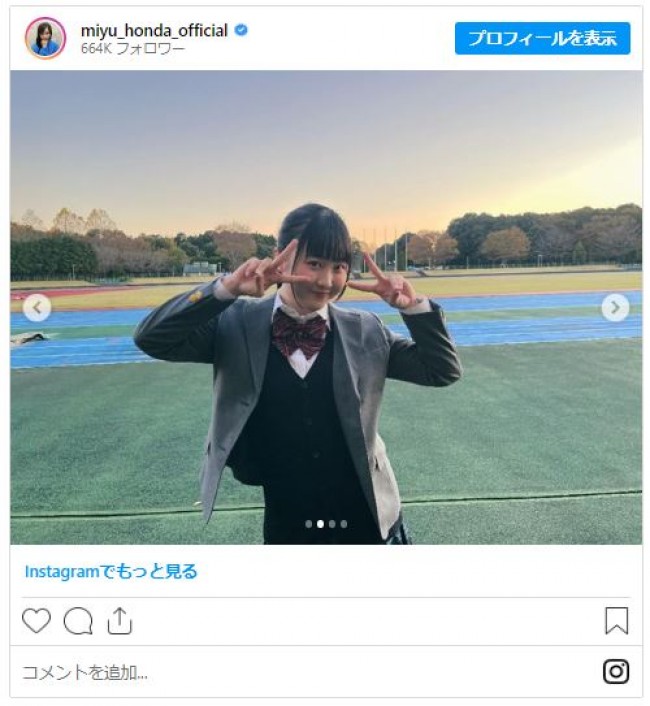Tap the blue プロフィールを表示 button
650x706 pixels.
pos(542,38)
